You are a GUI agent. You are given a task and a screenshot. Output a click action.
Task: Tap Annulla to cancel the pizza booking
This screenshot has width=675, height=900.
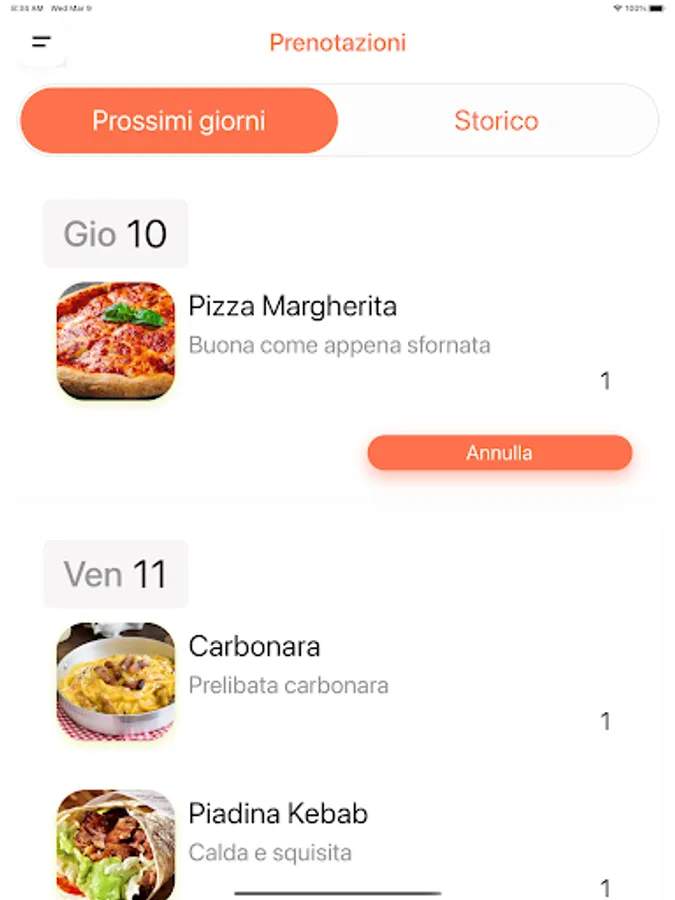pos(499,453)
